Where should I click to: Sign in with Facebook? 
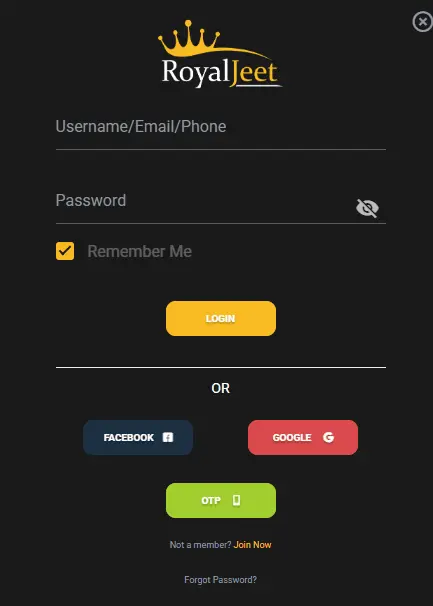[x=138, y=437]
